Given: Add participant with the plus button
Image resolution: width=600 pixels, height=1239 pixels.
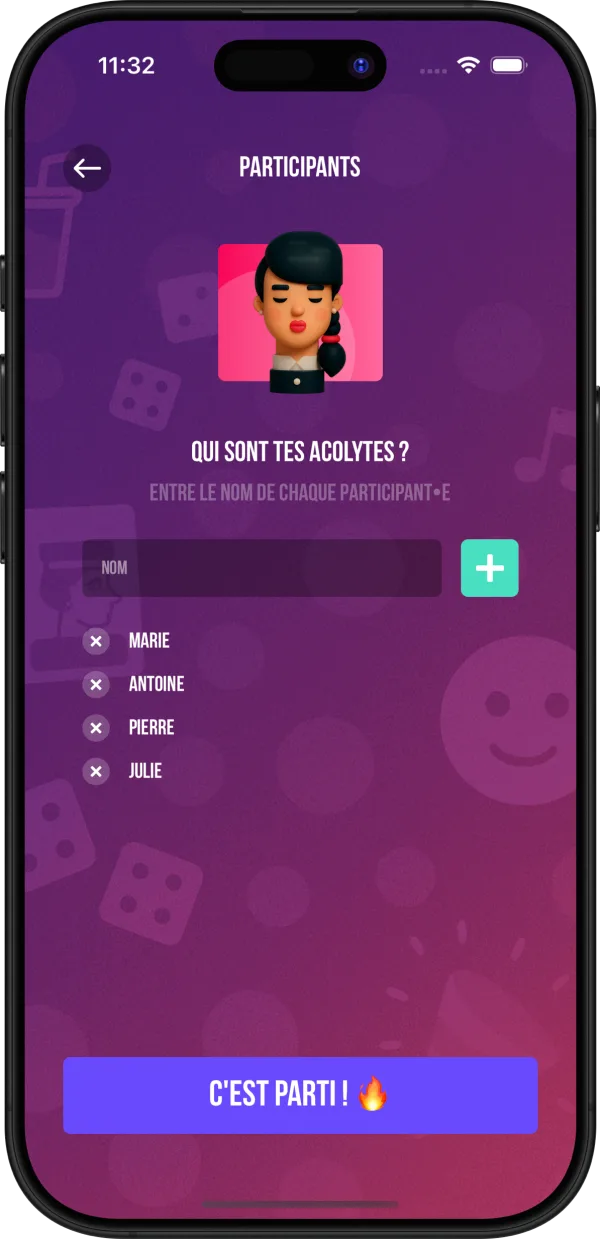Looking at the screenshot, I should (489, 568).
